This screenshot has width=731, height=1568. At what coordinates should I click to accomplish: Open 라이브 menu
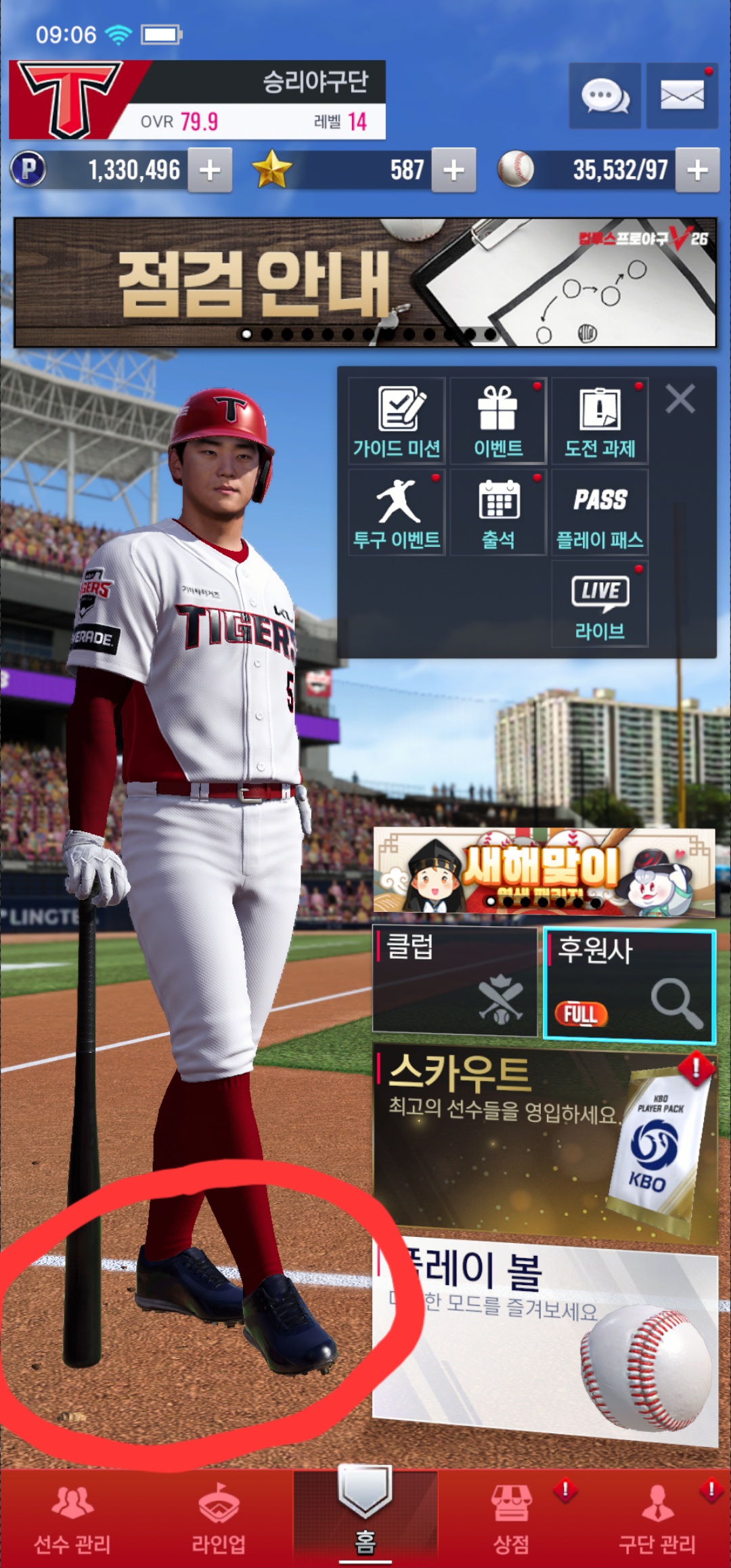tap(600, 604)
